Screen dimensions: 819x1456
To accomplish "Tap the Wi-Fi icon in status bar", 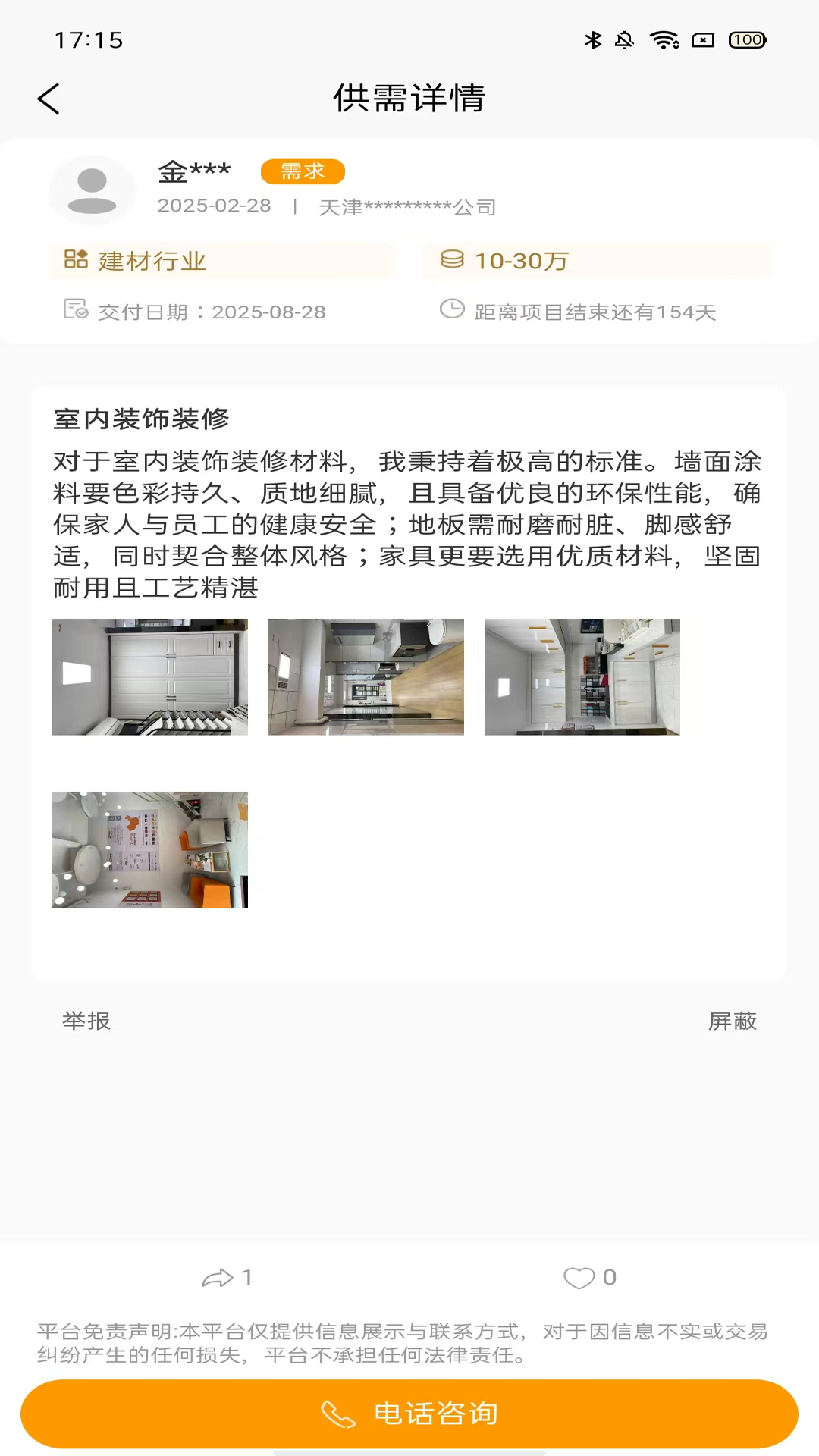I will (662, 39).
